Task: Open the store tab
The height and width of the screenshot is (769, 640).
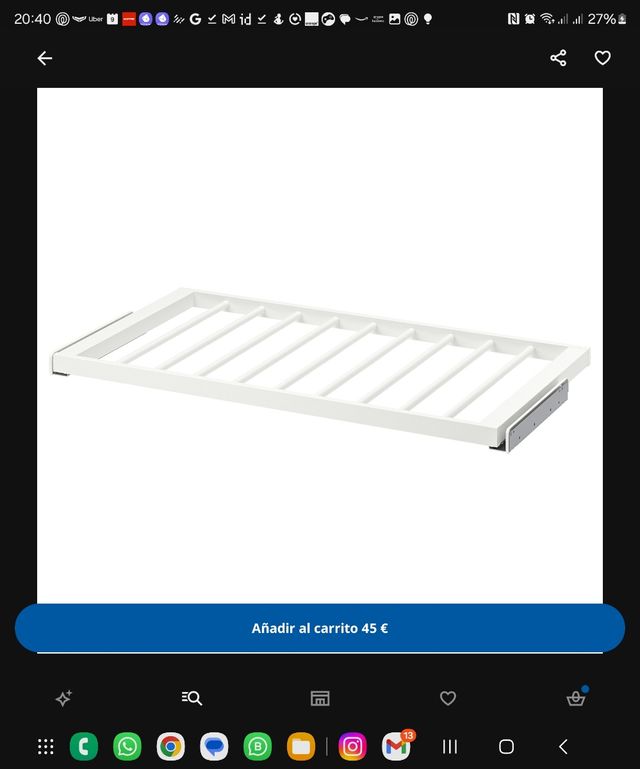Action: coord(320,698)
